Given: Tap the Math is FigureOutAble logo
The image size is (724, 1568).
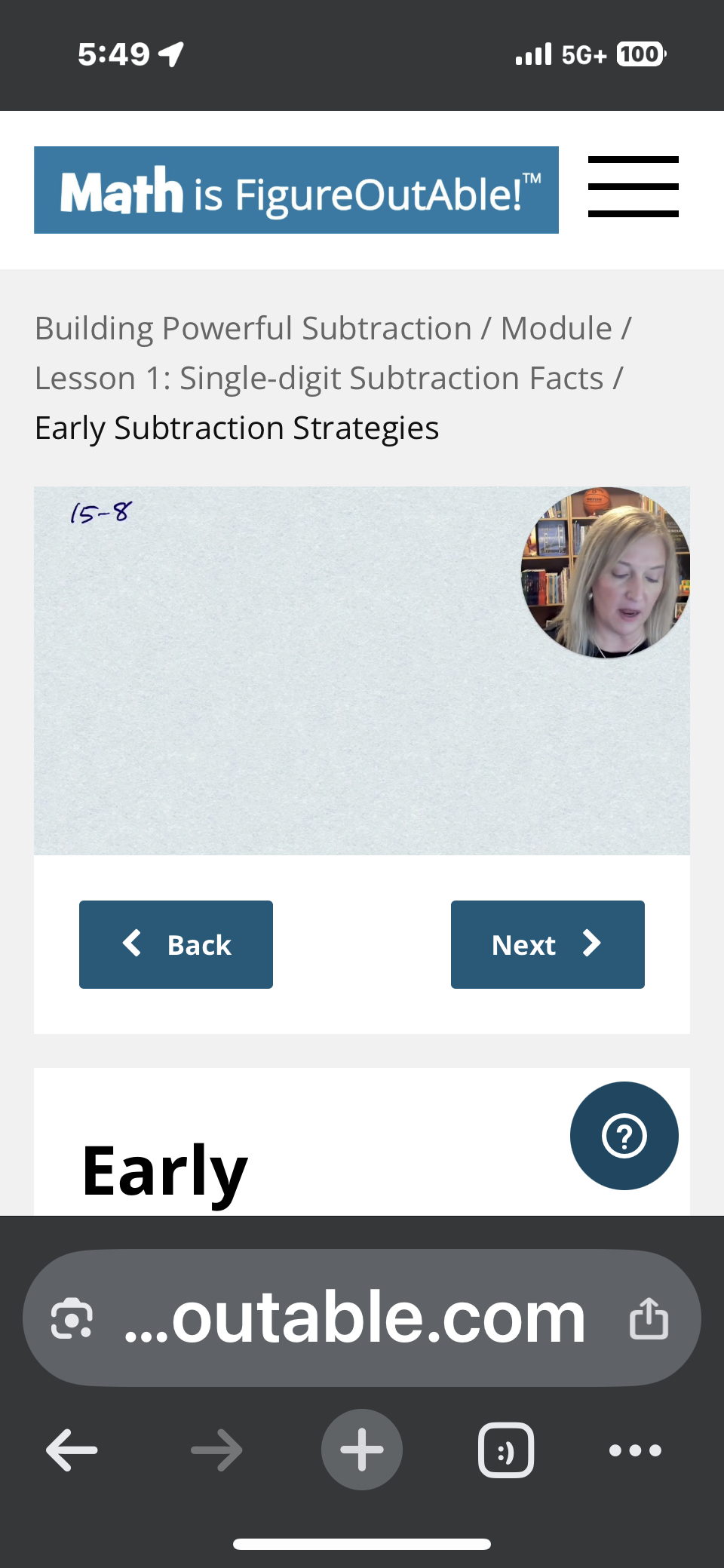Looking at the screenshot, I should pyautogui.click(x=296, y=190).
